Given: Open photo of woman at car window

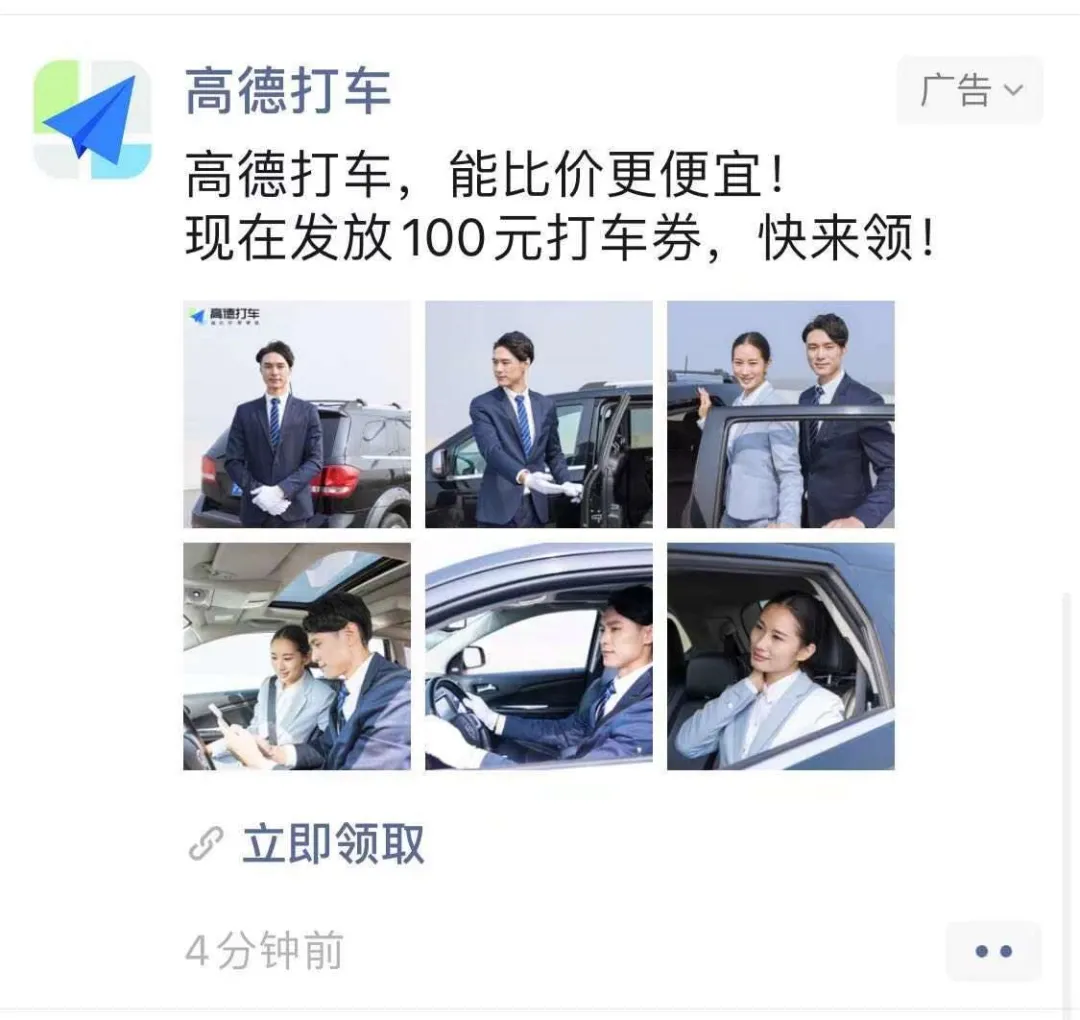Looking at the screenshot, I should click(781, 656).
